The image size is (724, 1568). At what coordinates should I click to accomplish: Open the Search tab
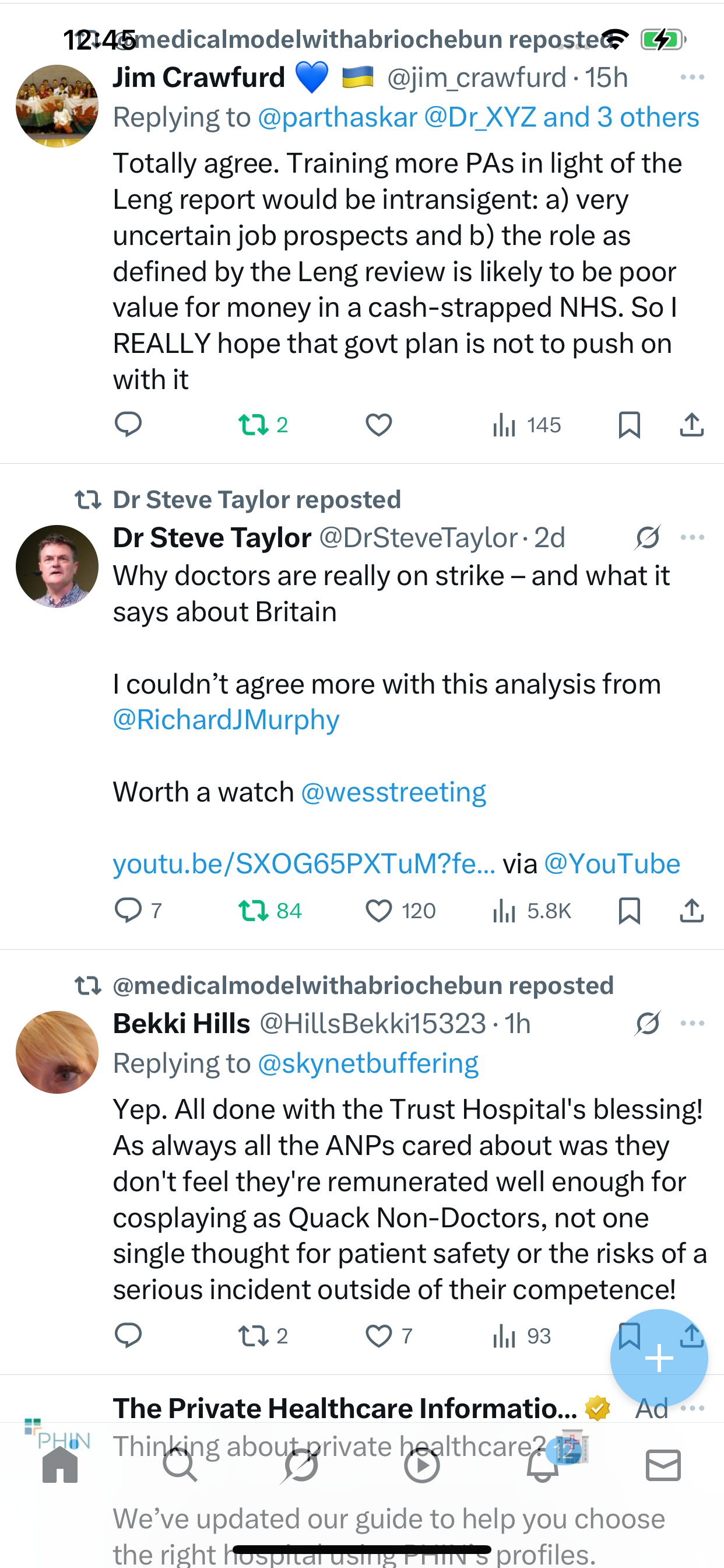point(180,1466)
